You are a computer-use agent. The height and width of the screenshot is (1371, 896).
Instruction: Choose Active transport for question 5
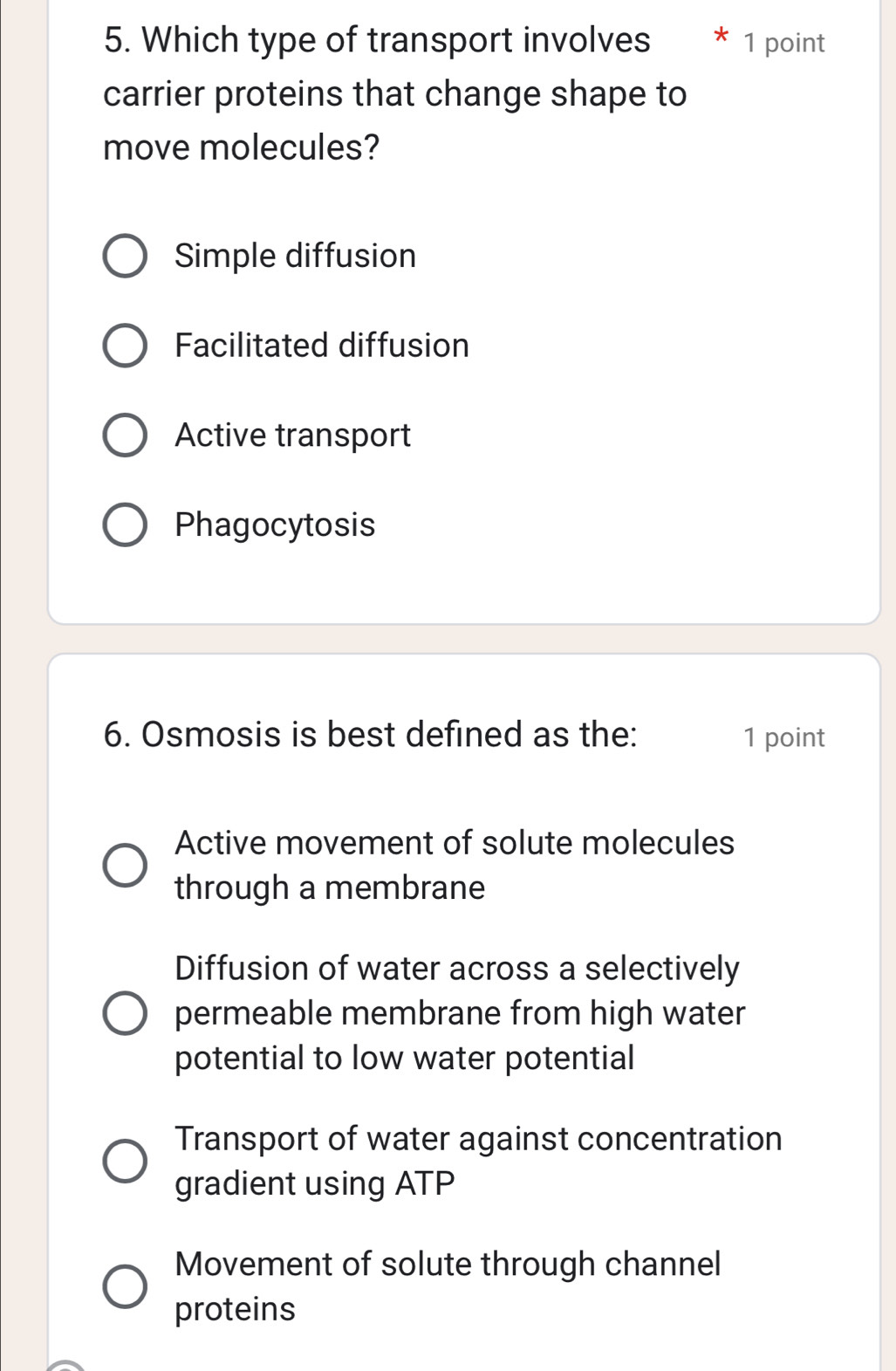click(x=127, y=435)
